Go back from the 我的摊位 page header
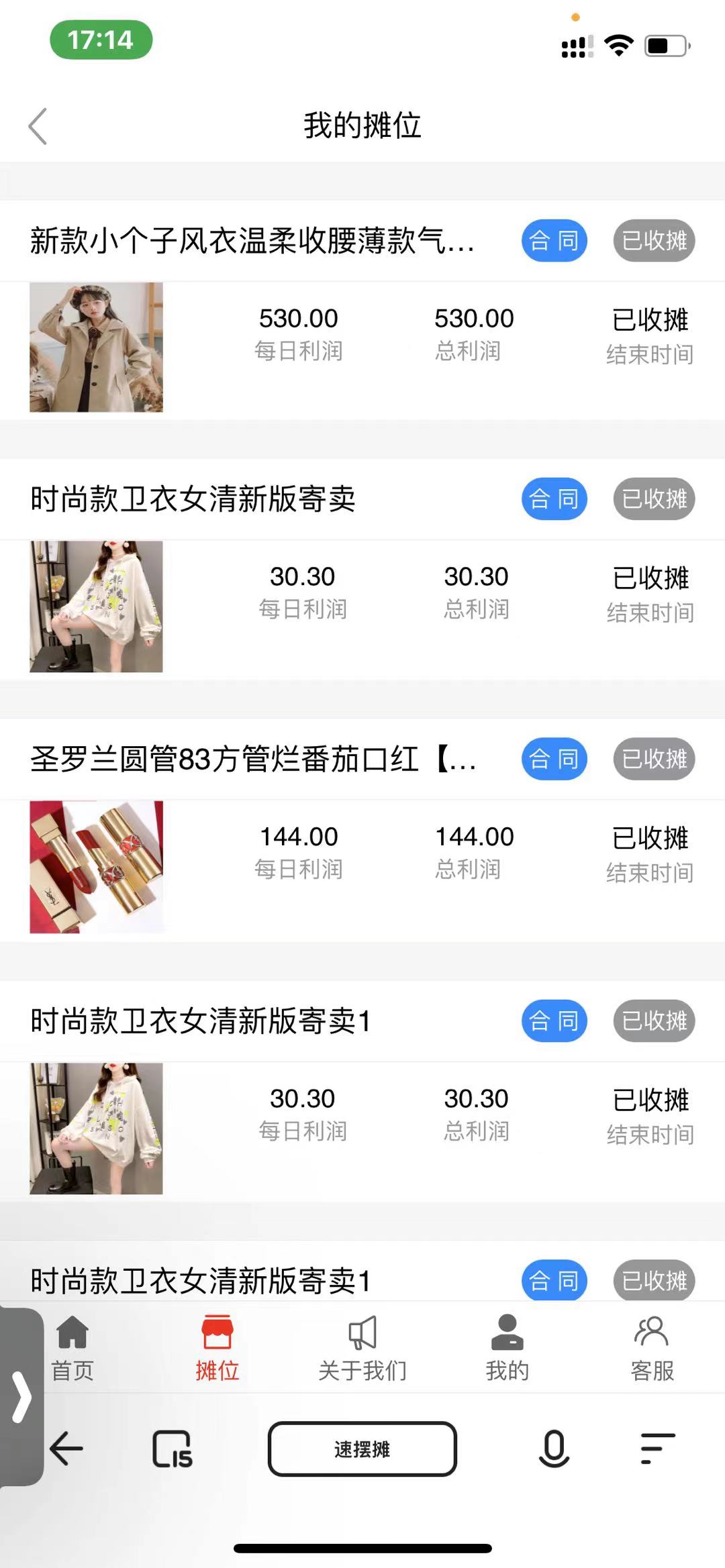Image resolution: width=725 pixels, height=1568 pixels. pos(38,126)
